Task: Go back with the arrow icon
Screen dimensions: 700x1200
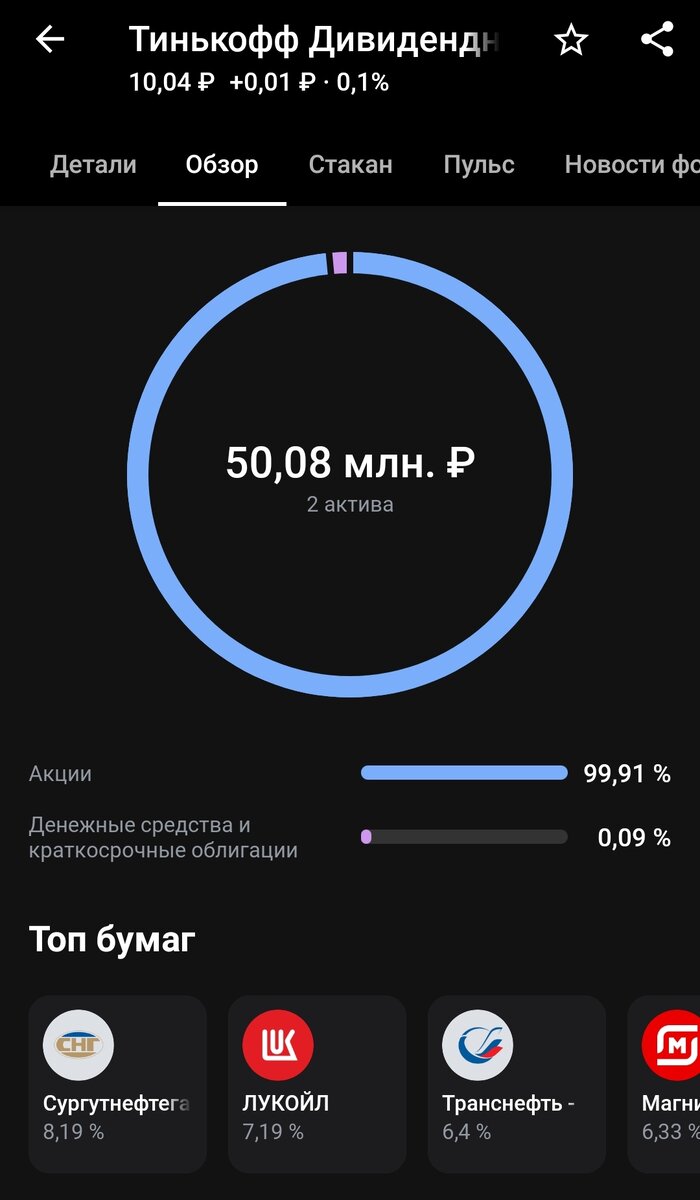Action: click(x=49, y=40)
